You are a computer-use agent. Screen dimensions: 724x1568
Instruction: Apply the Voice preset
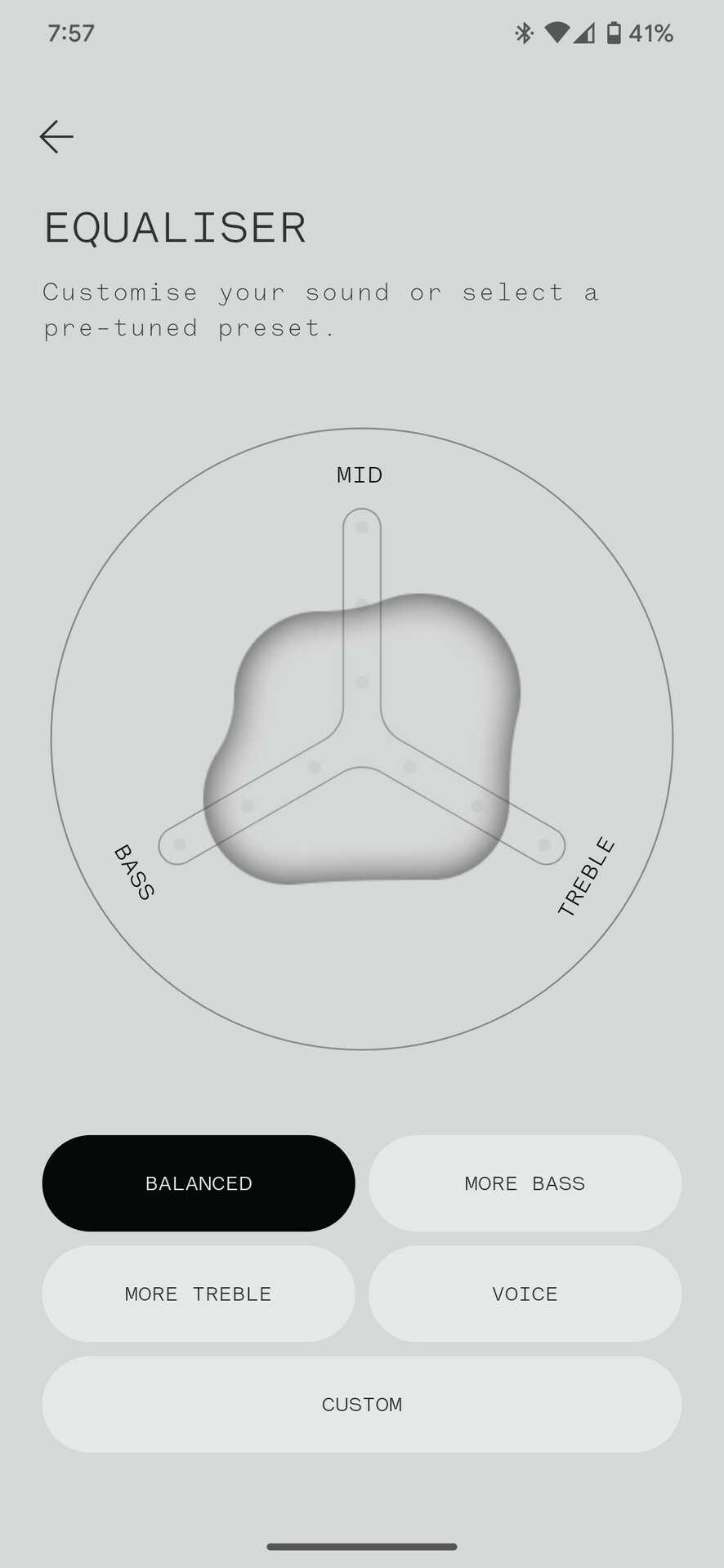525,1294
